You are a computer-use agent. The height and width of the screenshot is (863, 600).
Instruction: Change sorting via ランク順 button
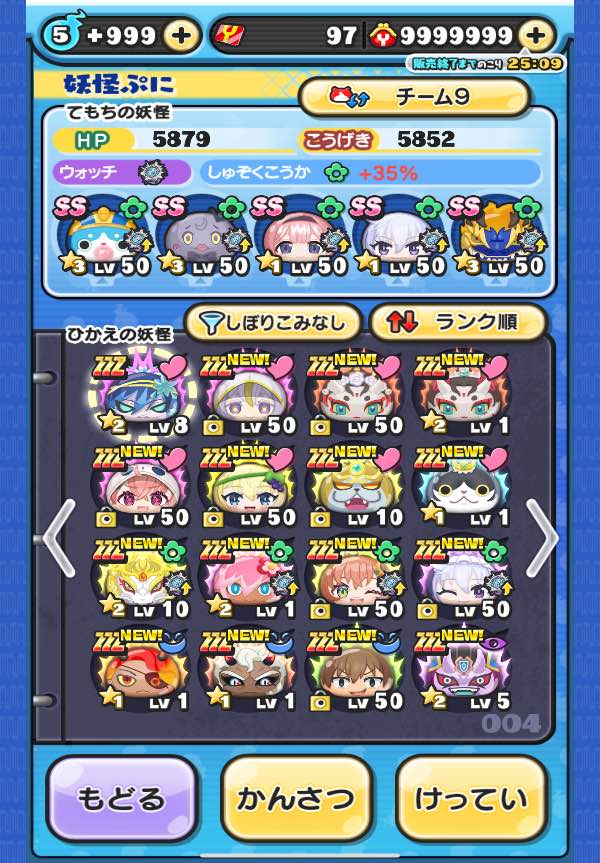tap(457, 322)
